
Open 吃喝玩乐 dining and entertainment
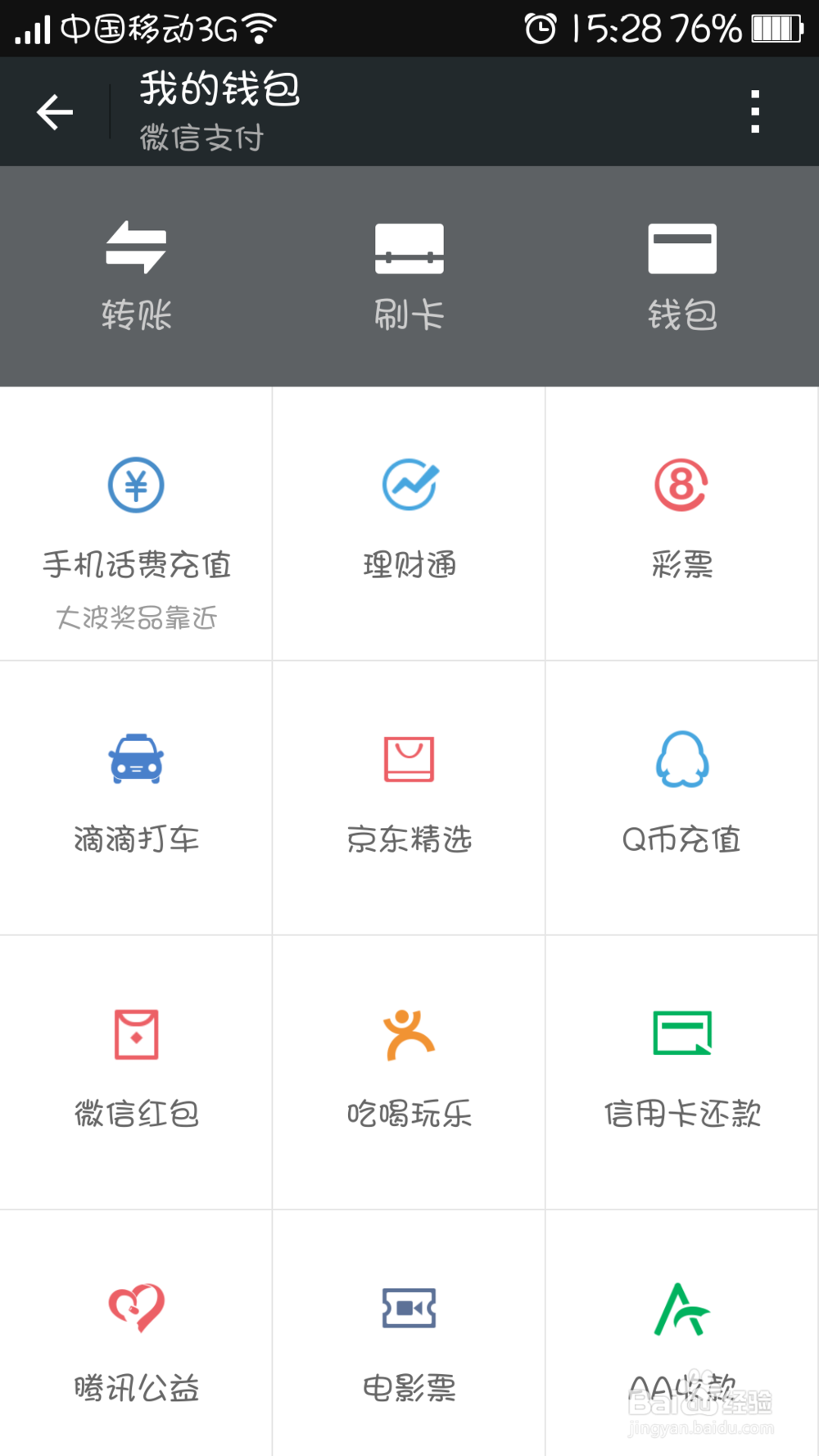(409, 1073)
